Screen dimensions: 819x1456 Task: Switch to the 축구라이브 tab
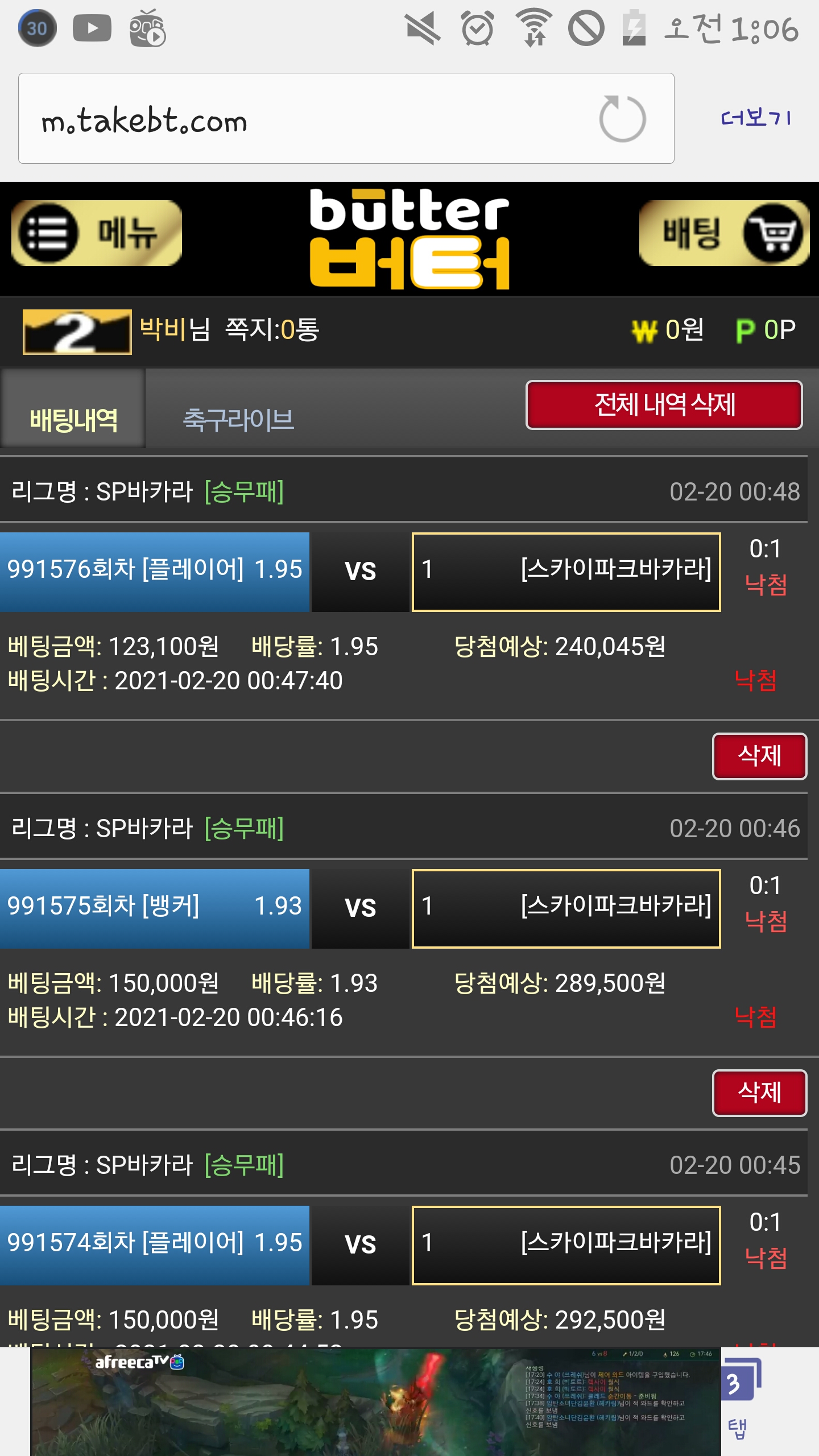coord(238,420)
